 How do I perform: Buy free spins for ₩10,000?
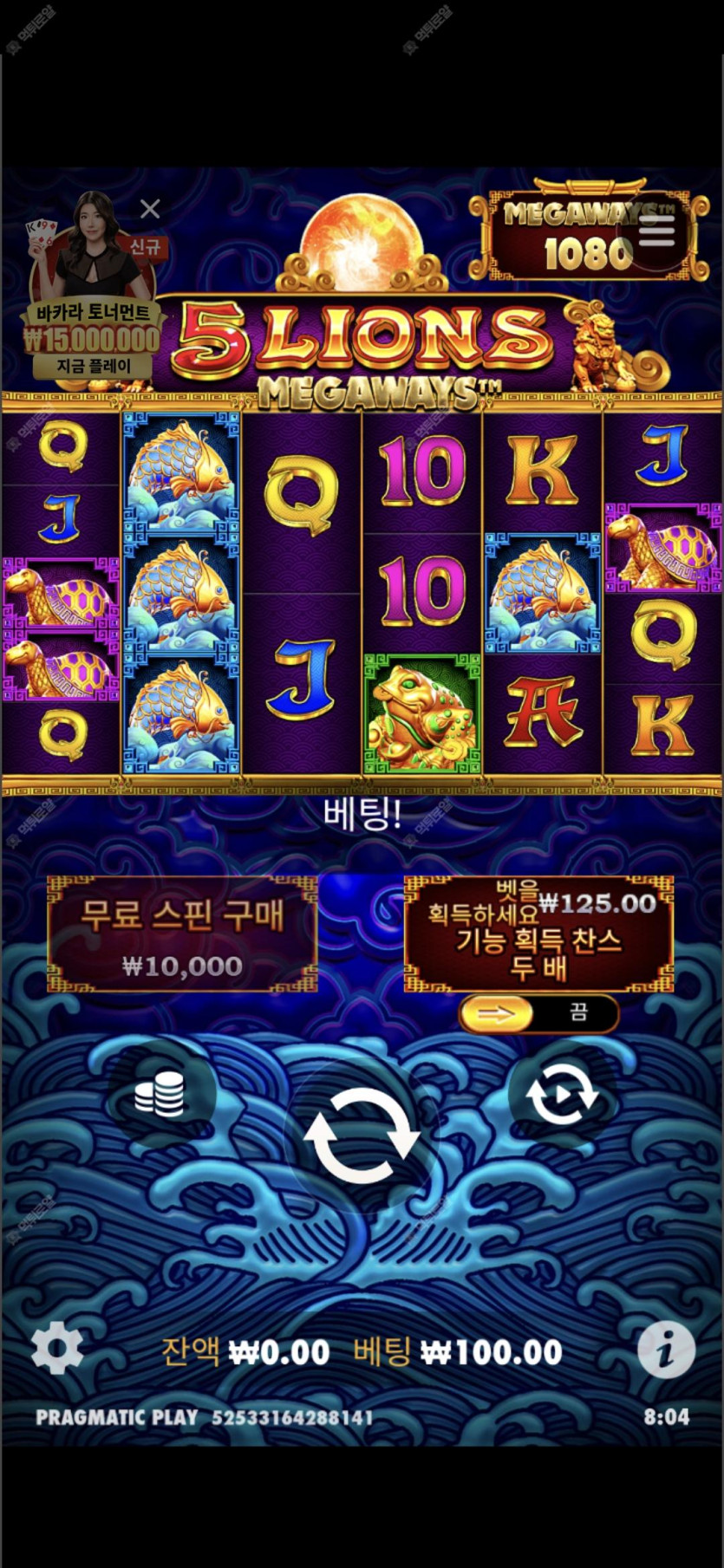pos(182,934)
